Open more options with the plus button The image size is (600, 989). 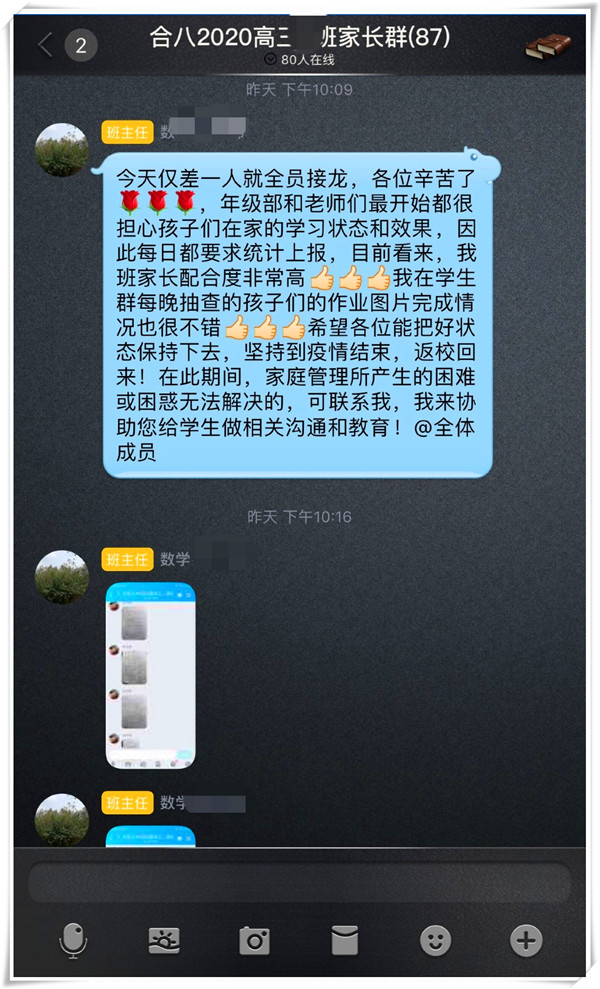point(526,940)
